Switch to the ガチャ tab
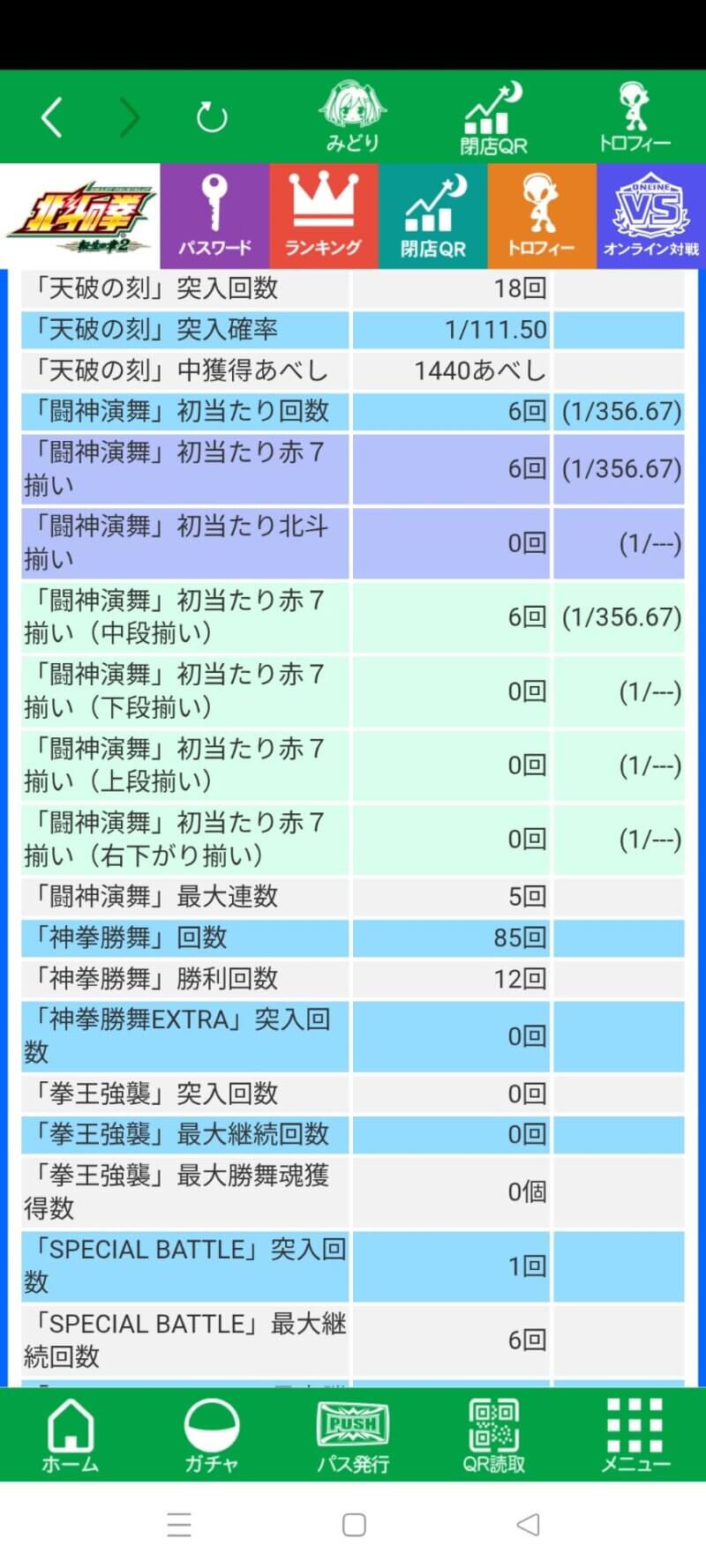Screen dimensions: 706x1568 coord(211,1435)
